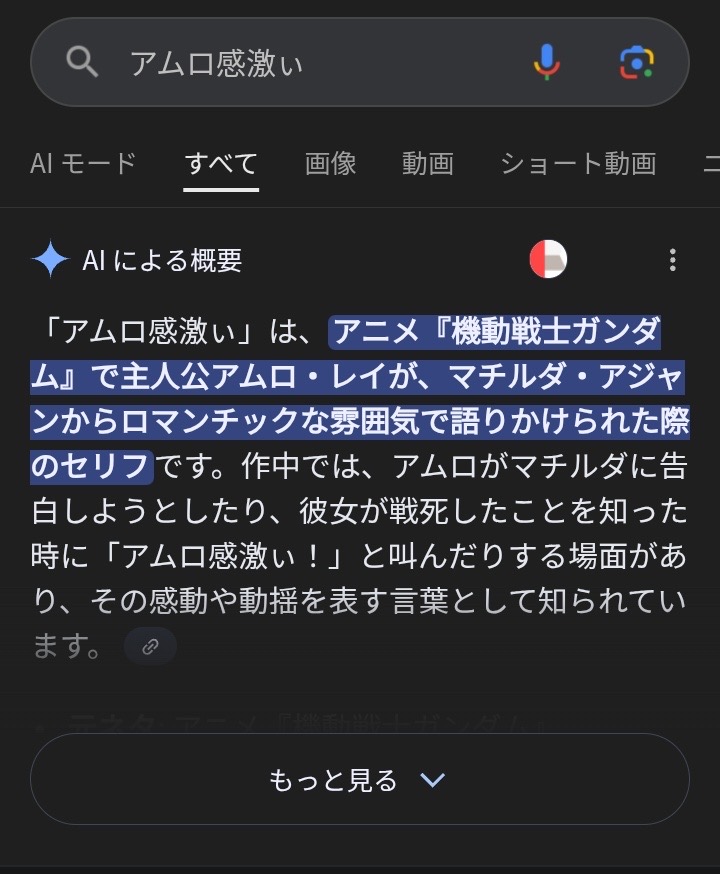Image resolution: width=720 pixels, height=874 pixels.
Task: Expand the overview with もっと見る
Action: (x=359, y=779)
